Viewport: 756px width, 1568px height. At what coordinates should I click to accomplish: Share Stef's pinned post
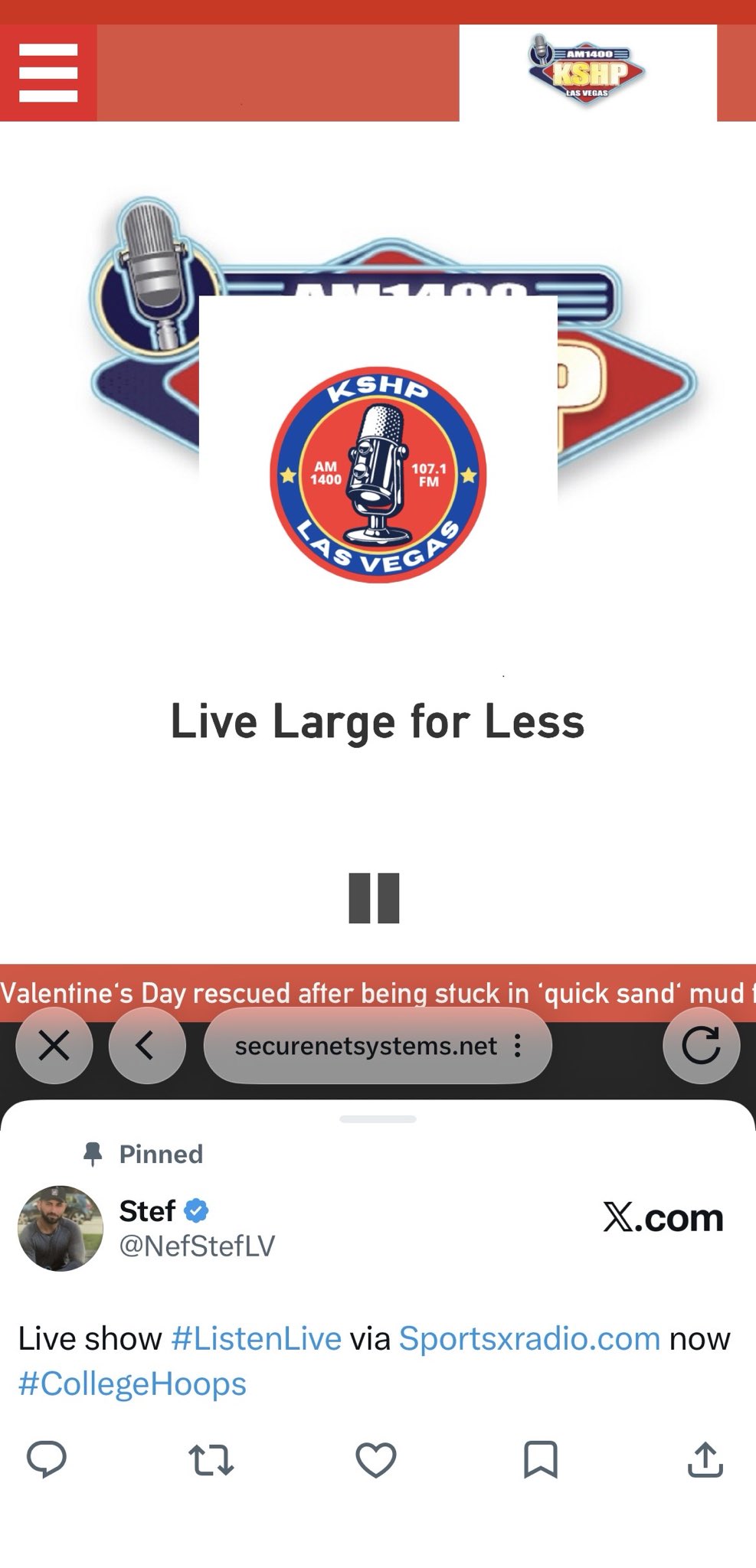[x=705, y=1459]
